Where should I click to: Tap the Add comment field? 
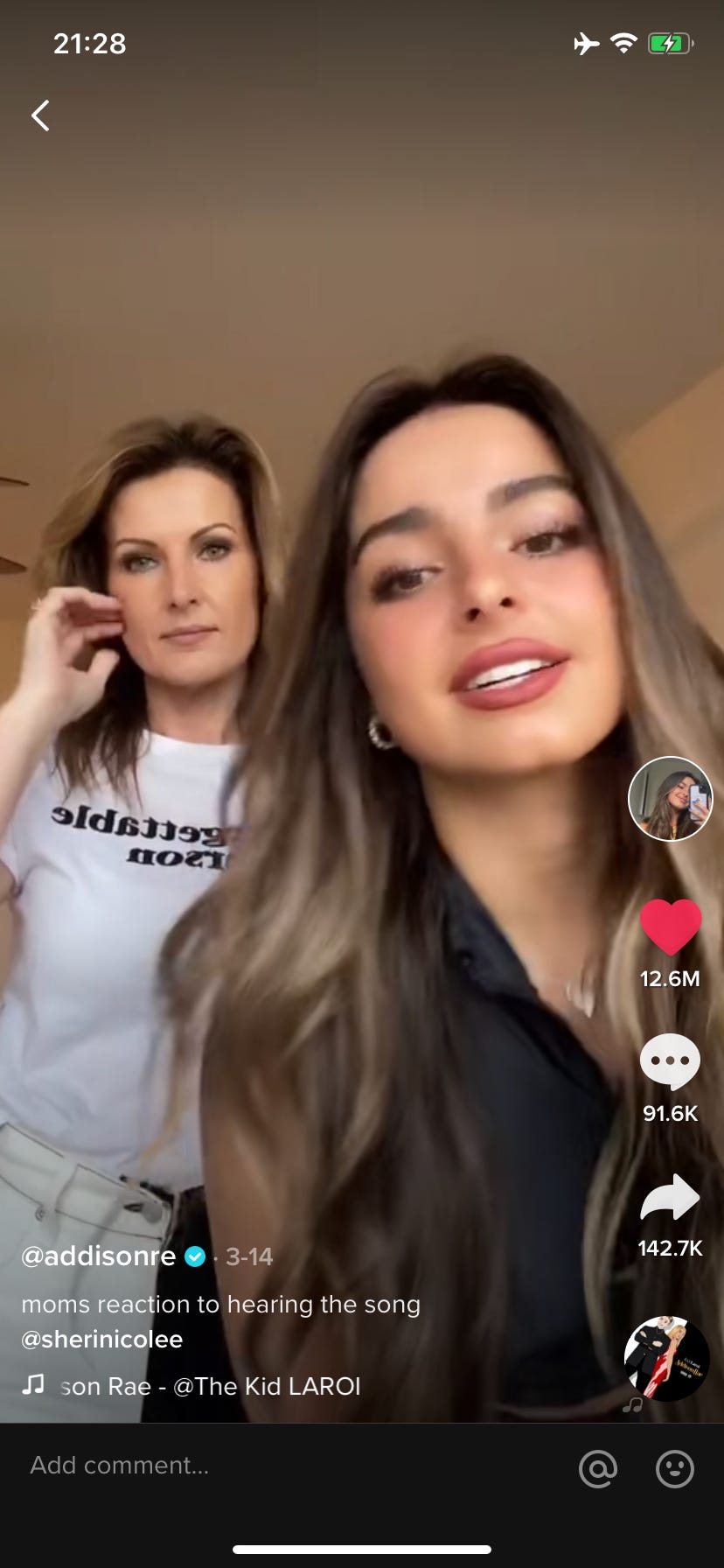pyautogui.click(x=262, y=1465)
